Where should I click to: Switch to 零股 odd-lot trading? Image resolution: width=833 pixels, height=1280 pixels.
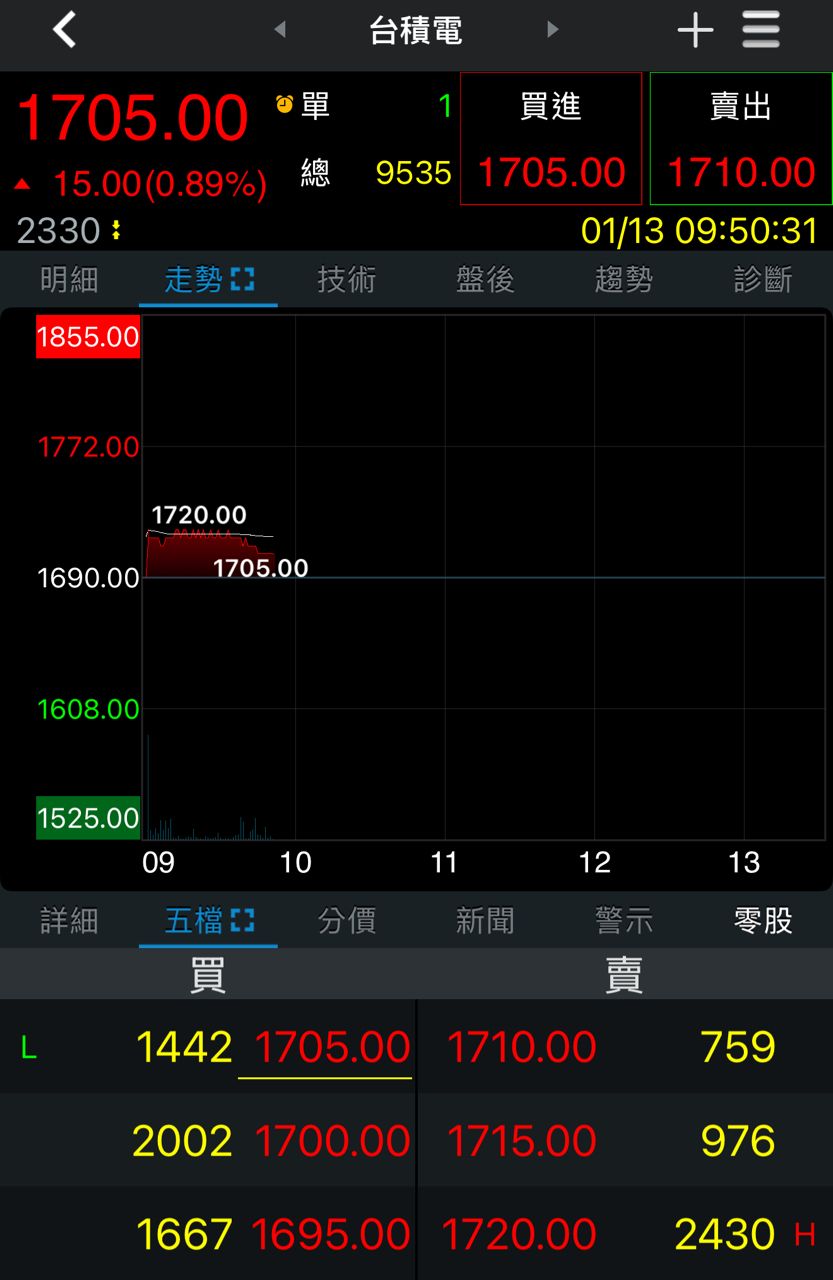763,920
